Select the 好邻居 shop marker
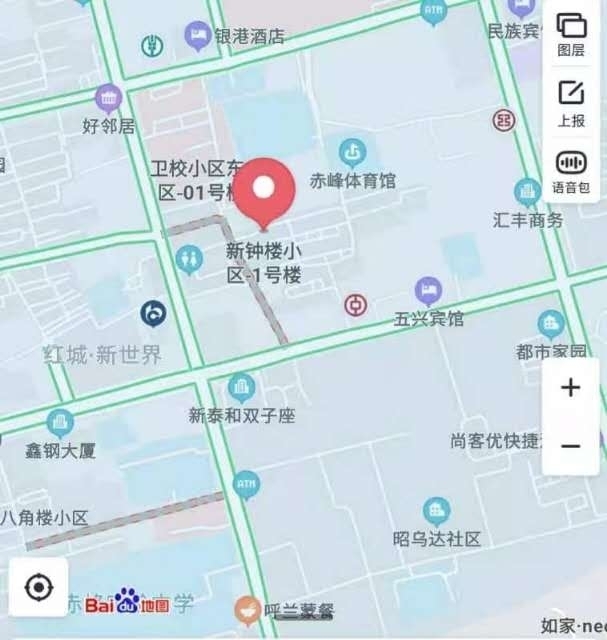The height and width of the screenshot is (640, 607). point(108,99)
